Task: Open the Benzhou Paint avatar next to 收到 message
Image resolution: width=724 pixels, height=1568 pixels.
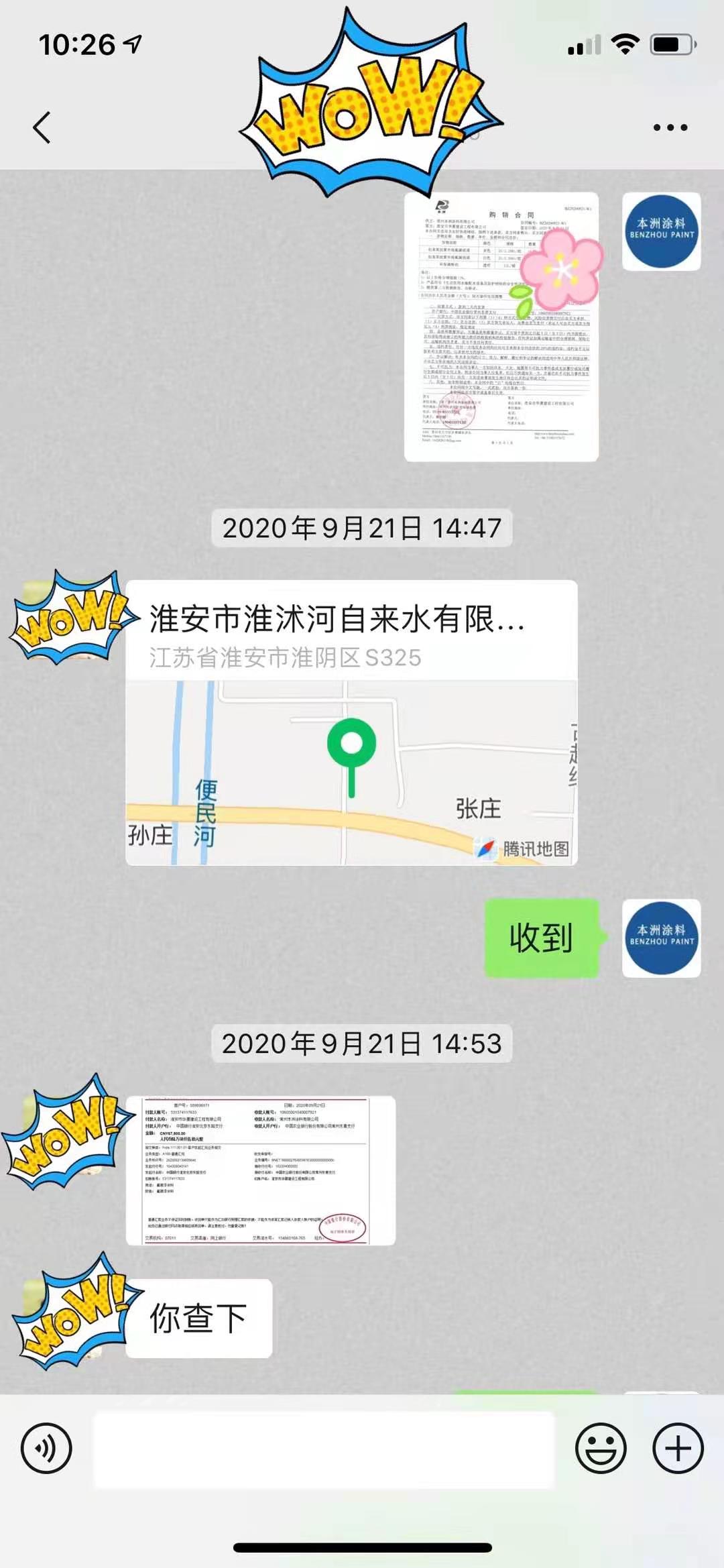Action: [x=661, y=939]
